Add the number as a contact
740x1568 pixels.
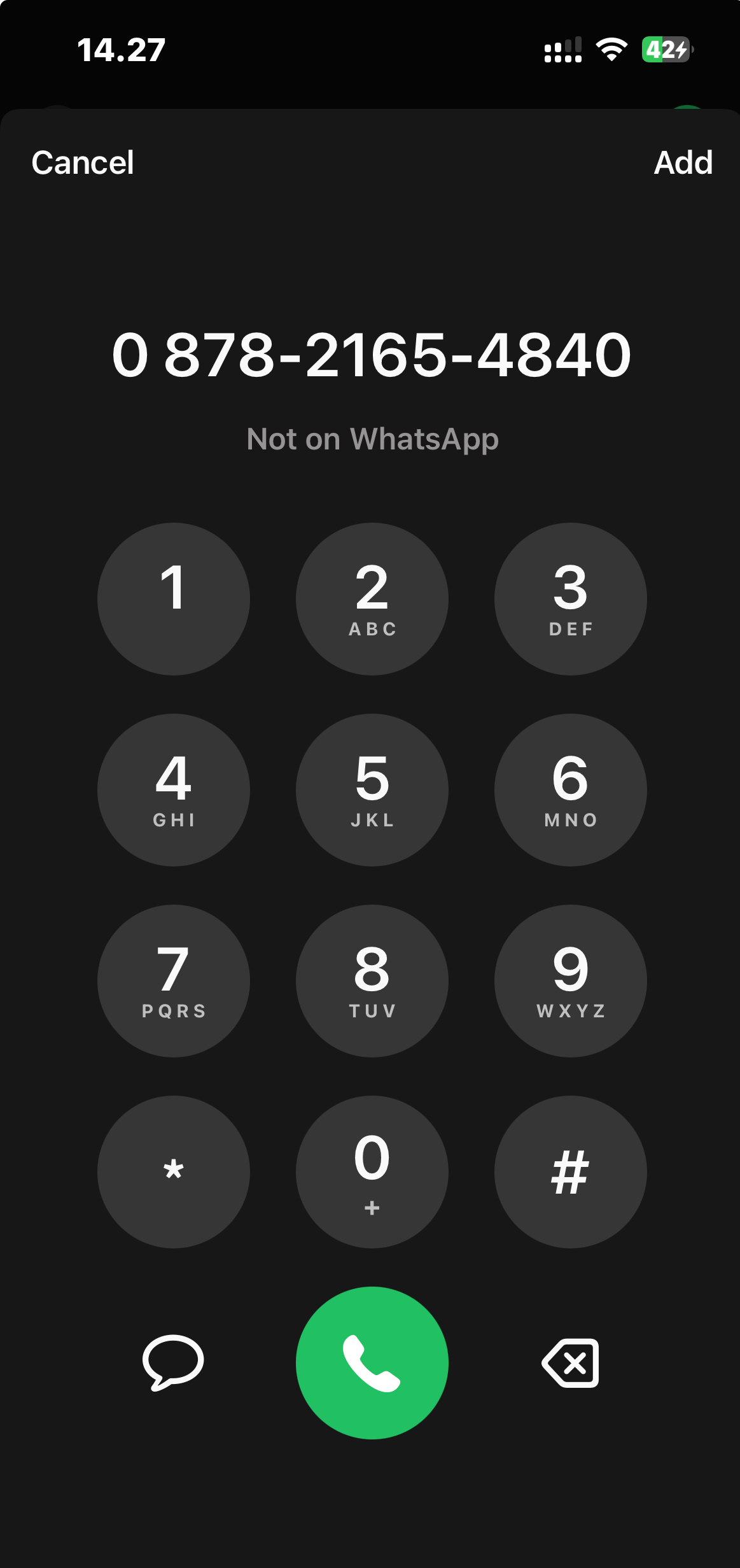[x=683, y=162]
